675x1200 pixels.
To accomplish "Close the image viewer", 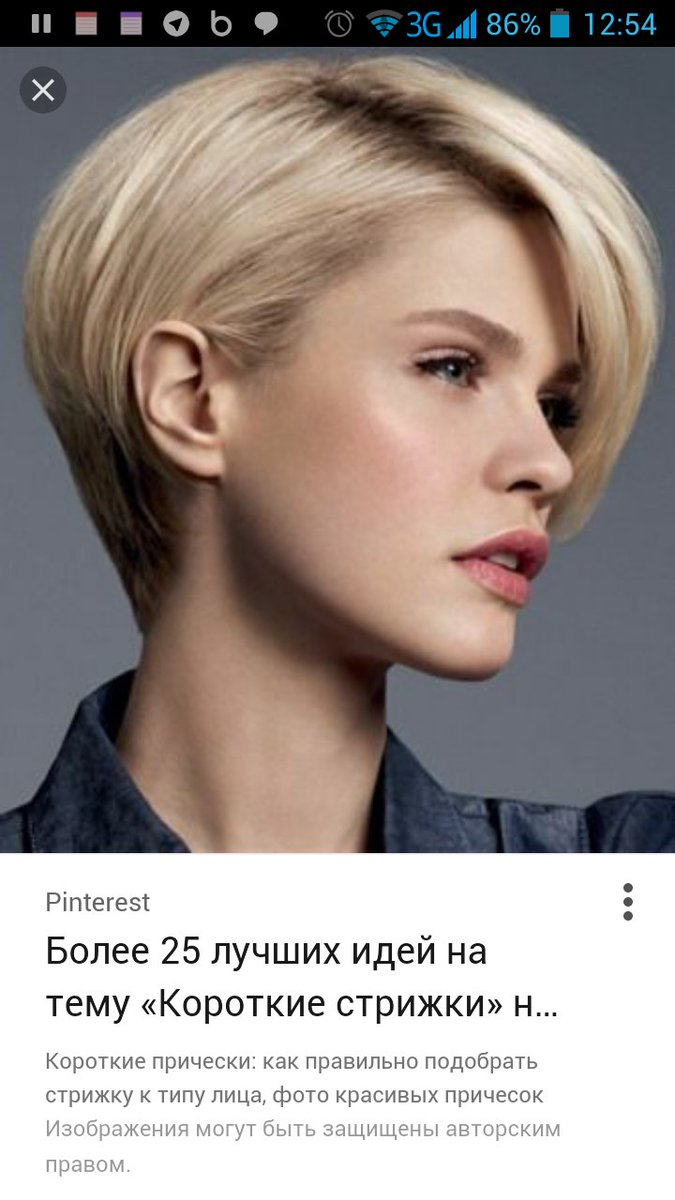I will click(43, 91).
